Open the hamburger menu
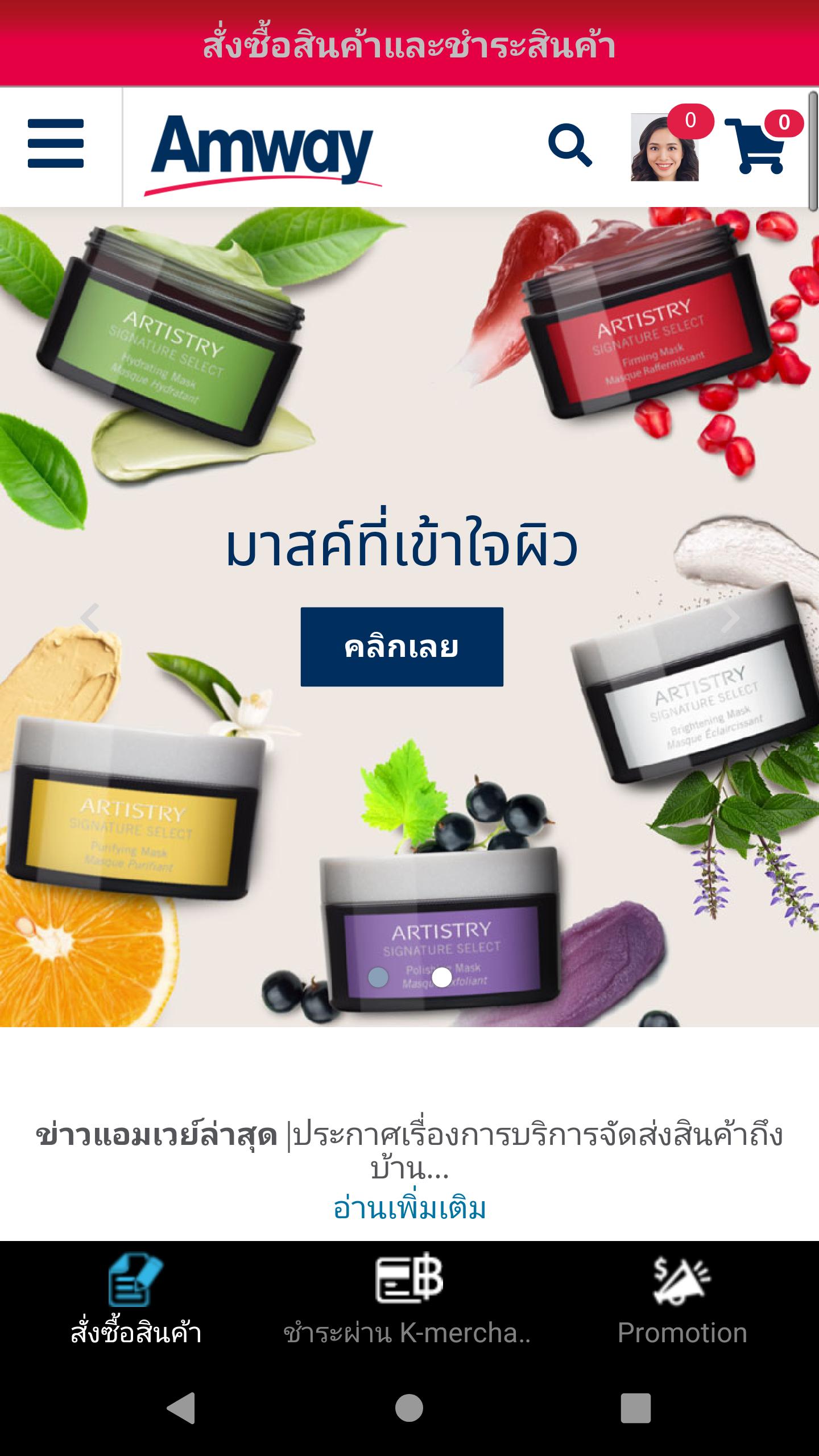This screenshot has height=1456, width=819. pyautogui.click(x=56, y=143)
